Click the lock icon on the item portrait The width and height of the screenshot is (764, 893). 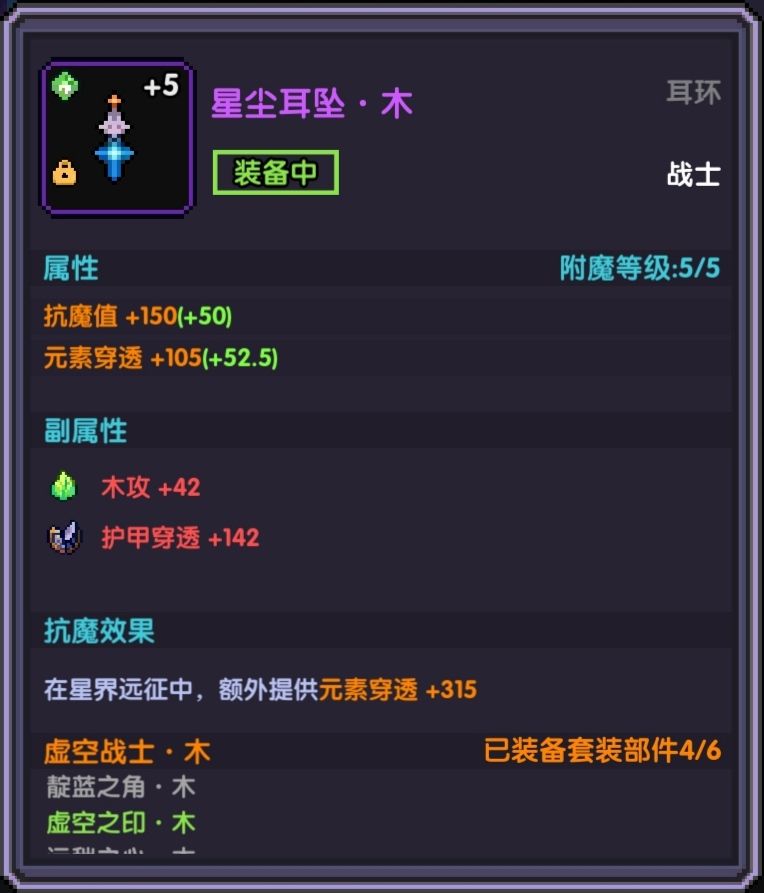(63, 173)
